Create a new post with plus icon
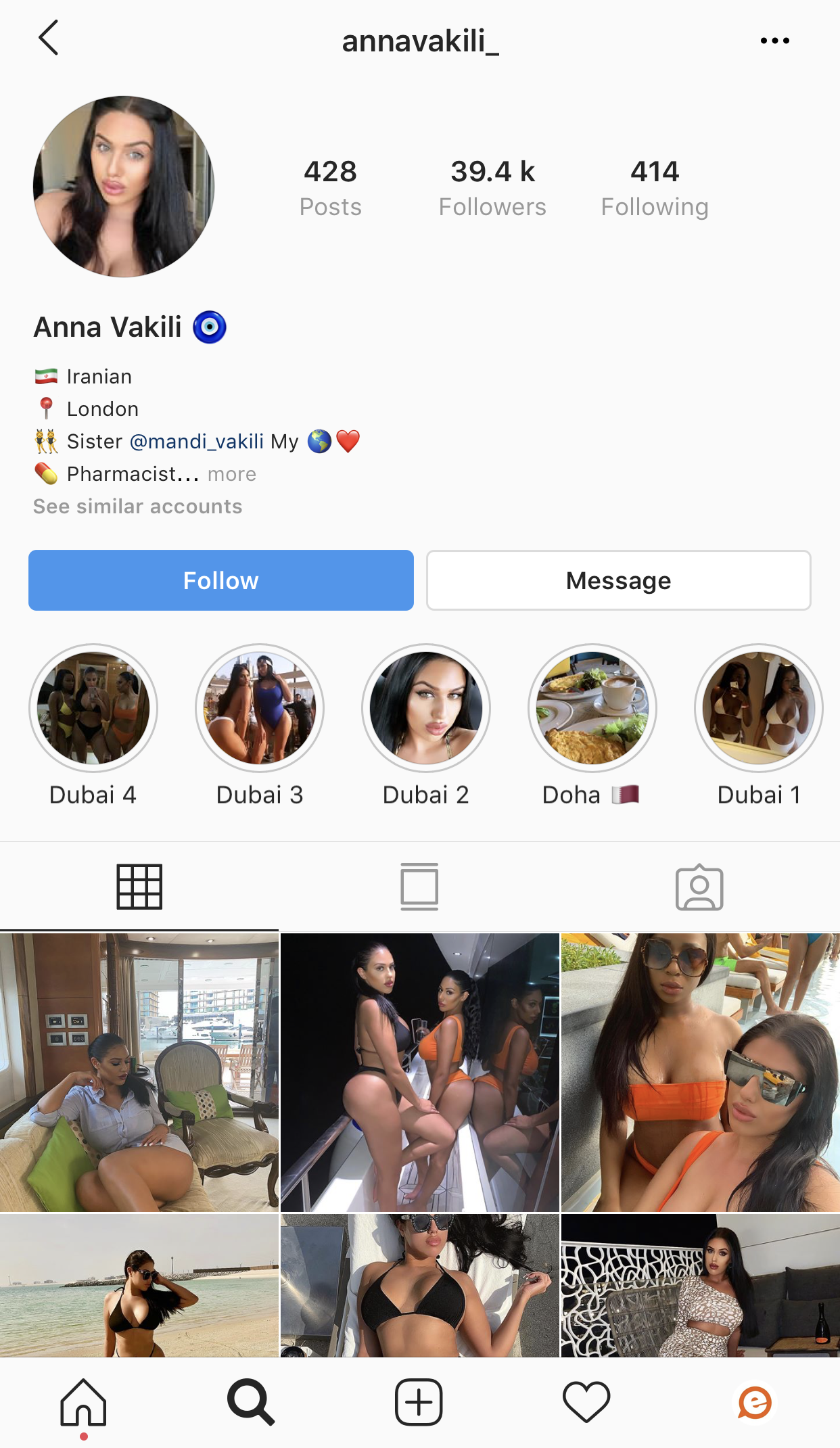The image size is (840, 1448). coord(419,1402)
